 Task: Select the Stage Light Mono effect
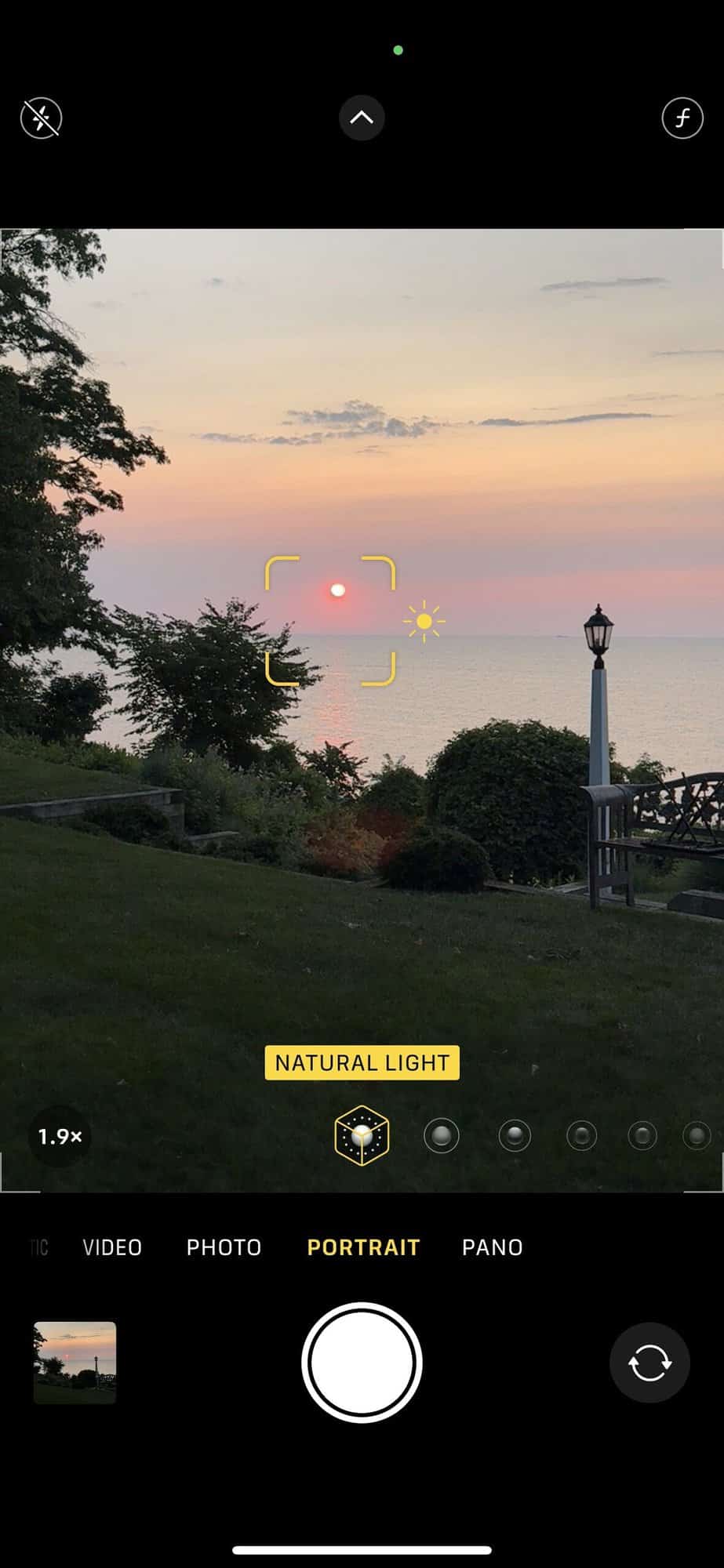(642, 1135)
